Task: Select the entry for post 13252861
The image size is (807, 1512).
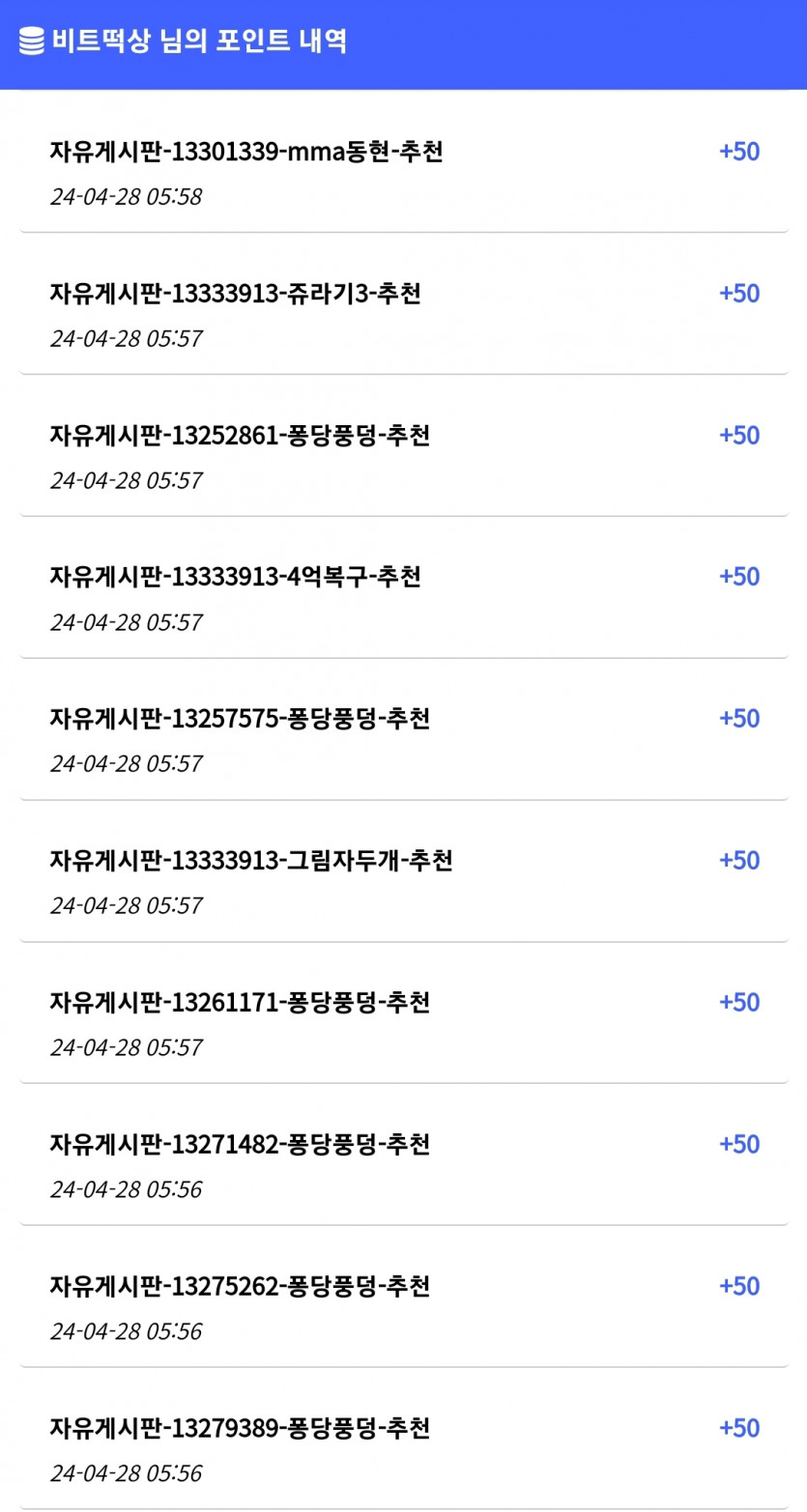Action: (x=240, y=436)
